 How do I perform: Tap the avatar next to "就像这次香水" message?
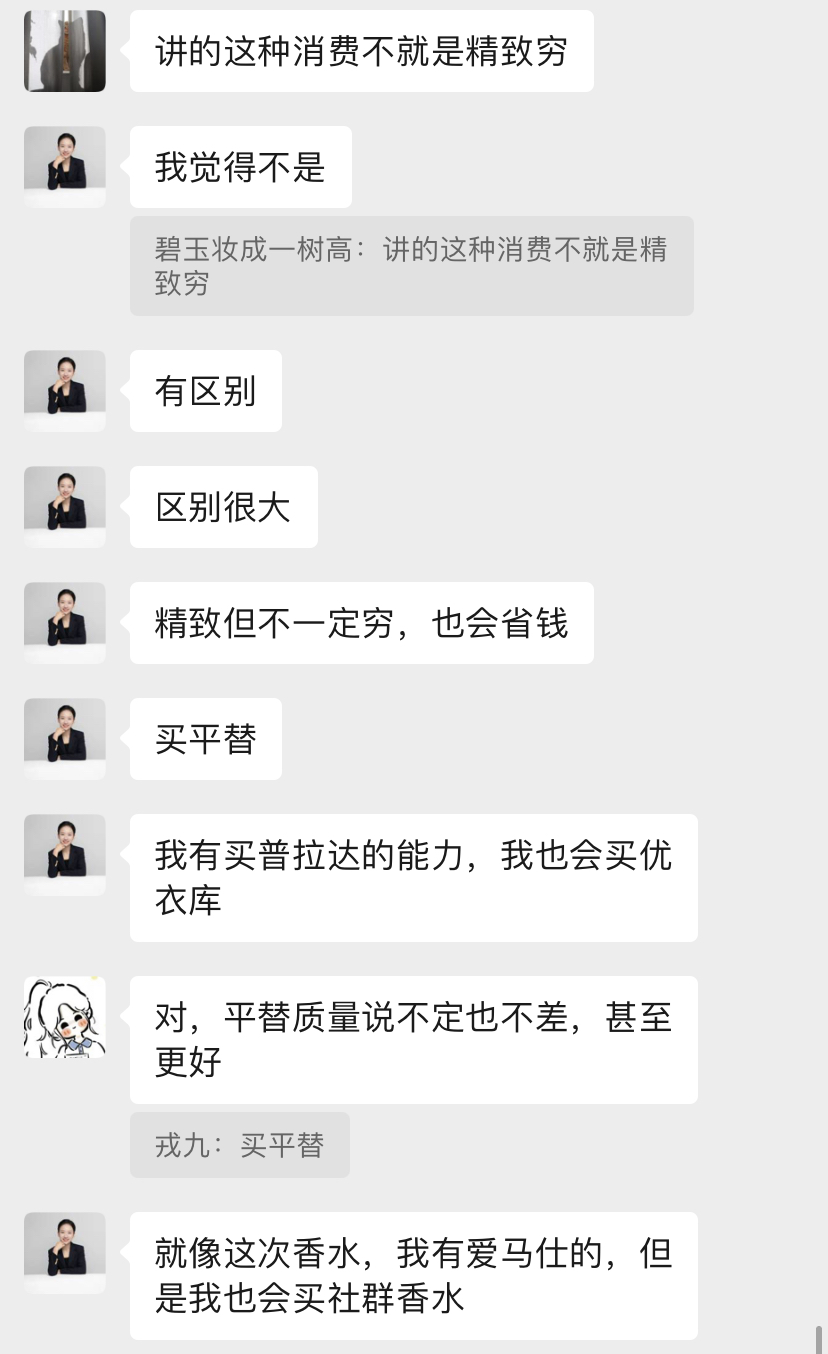point(65,1253)
